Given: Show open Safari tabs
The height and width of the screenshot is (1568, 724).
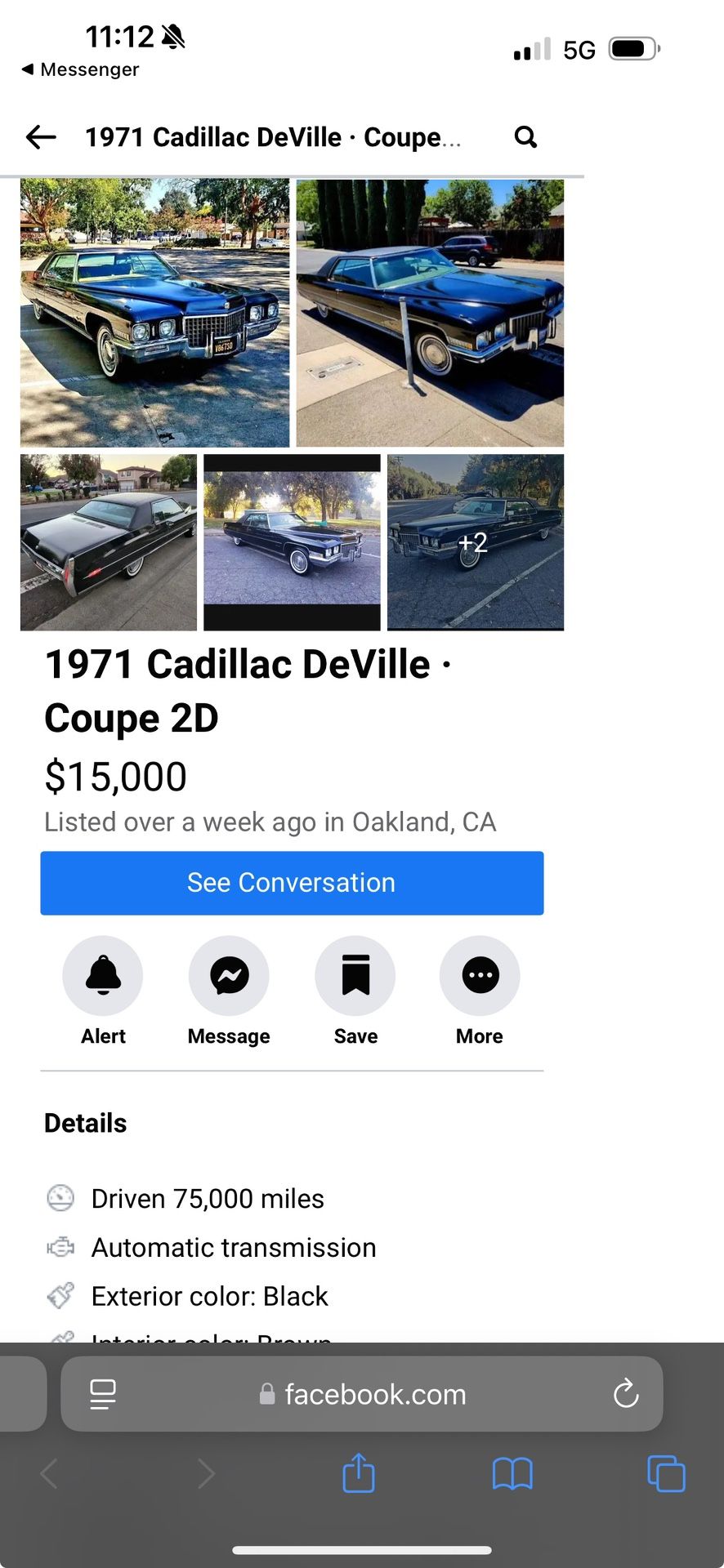Looking at the screenshot, I should (666, 1474).
